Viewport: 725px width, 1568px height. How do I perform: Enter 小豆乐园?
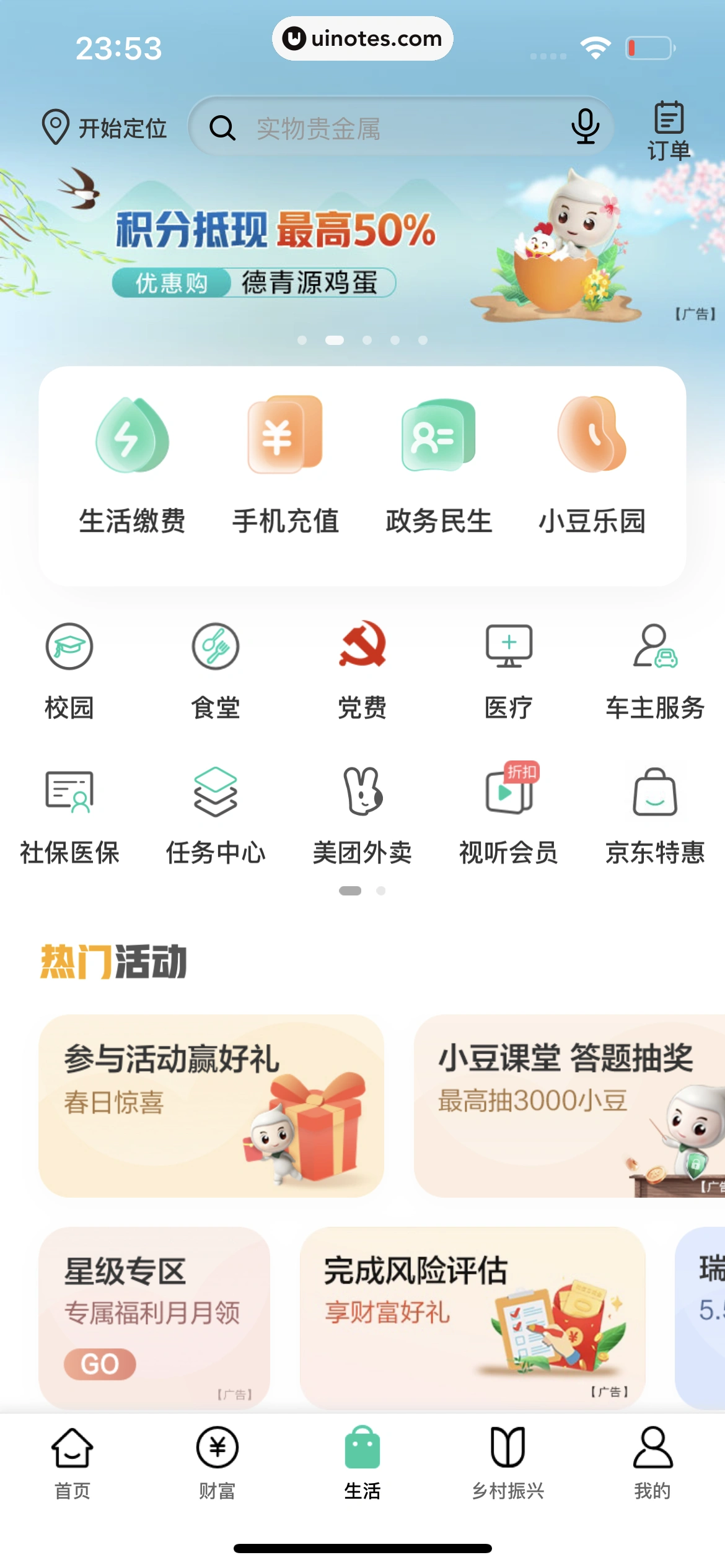tap(592, 466)
